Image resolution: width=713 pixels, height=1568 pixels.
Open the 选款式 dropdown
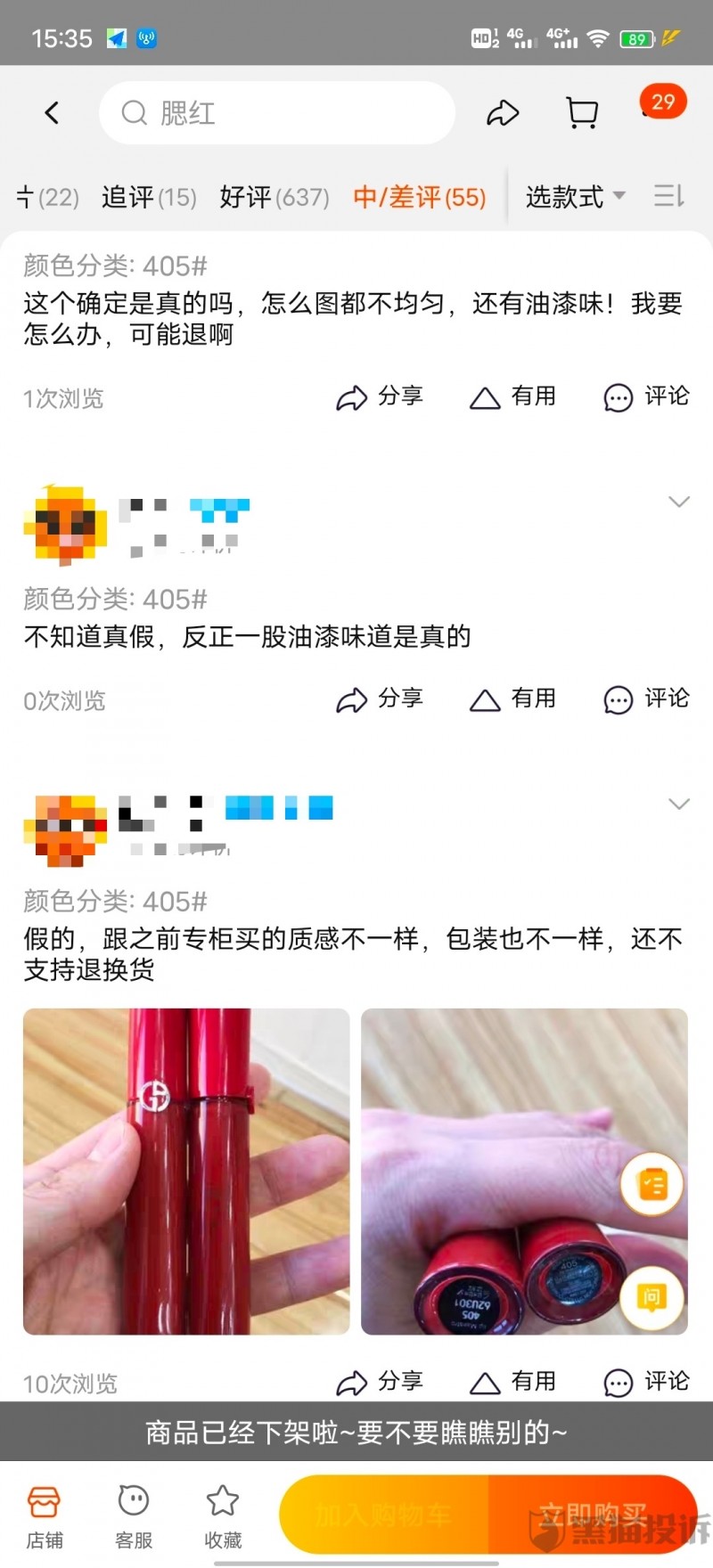click(575, 197)
